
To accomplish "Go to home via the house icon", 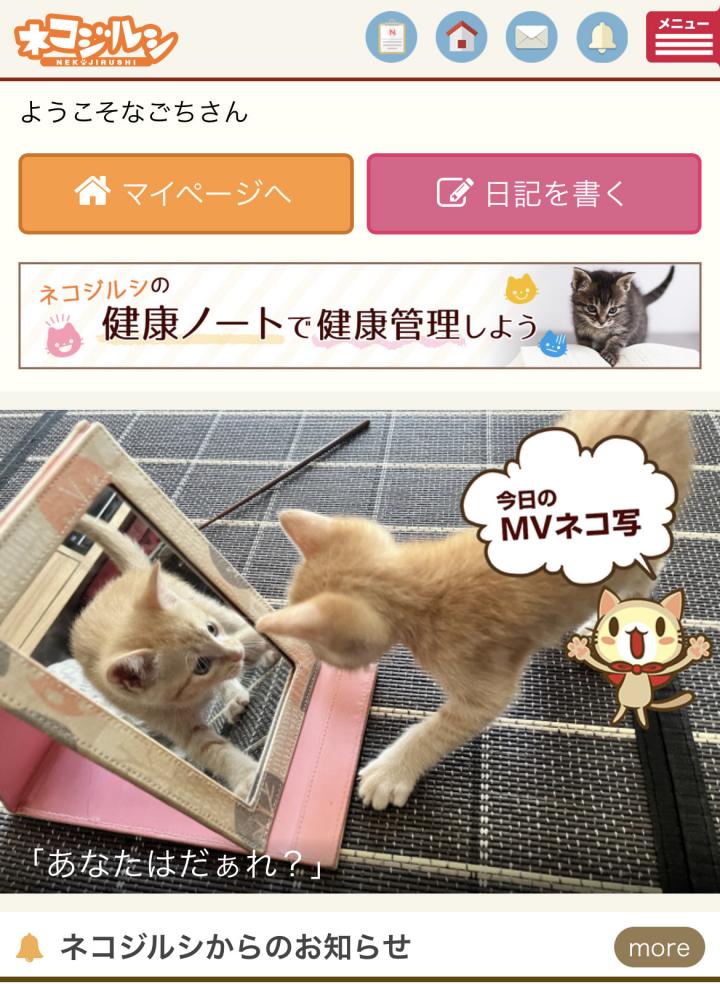I will click(x=461, y=38).
